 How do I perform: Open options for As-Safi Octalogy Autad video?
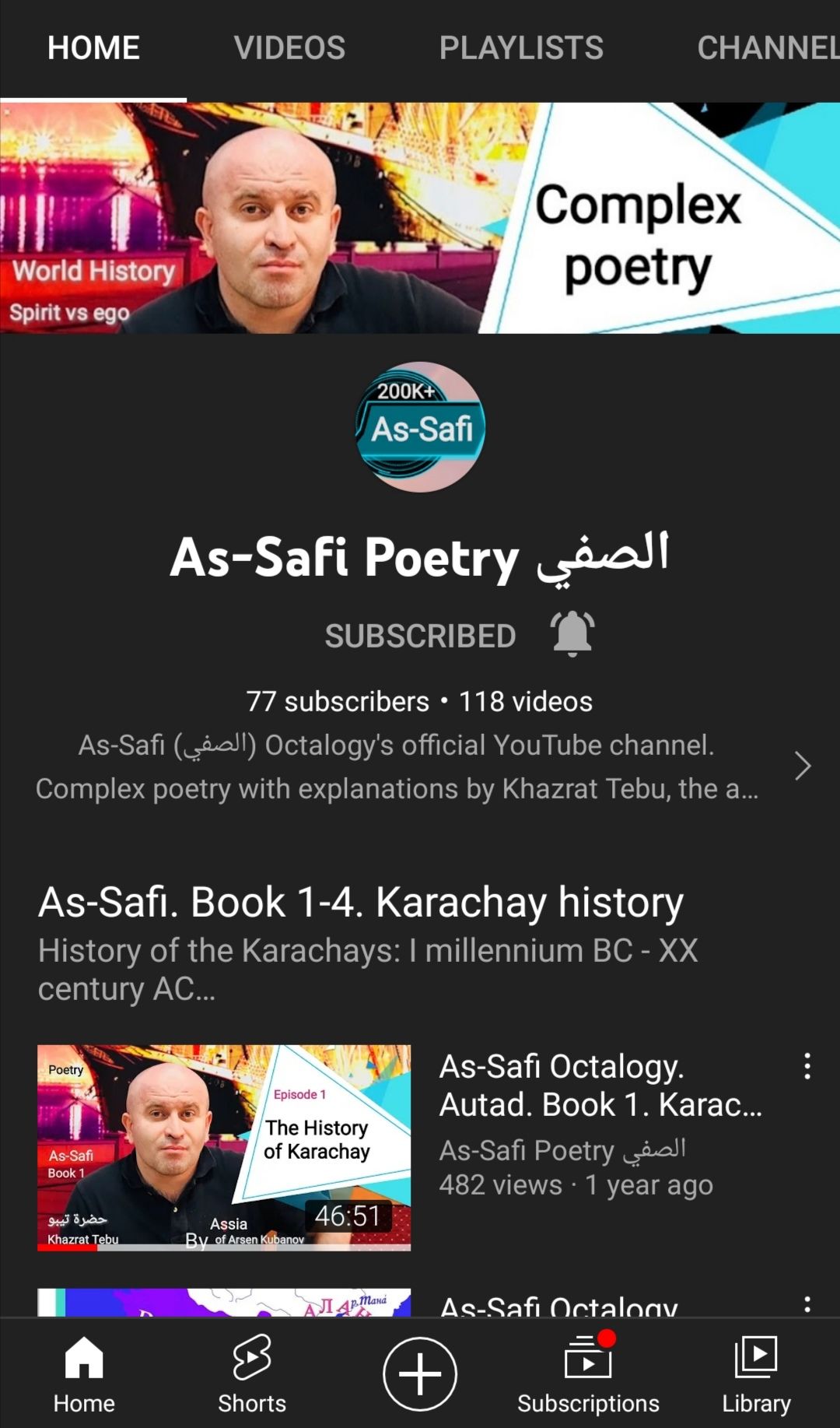(807, 1066)
